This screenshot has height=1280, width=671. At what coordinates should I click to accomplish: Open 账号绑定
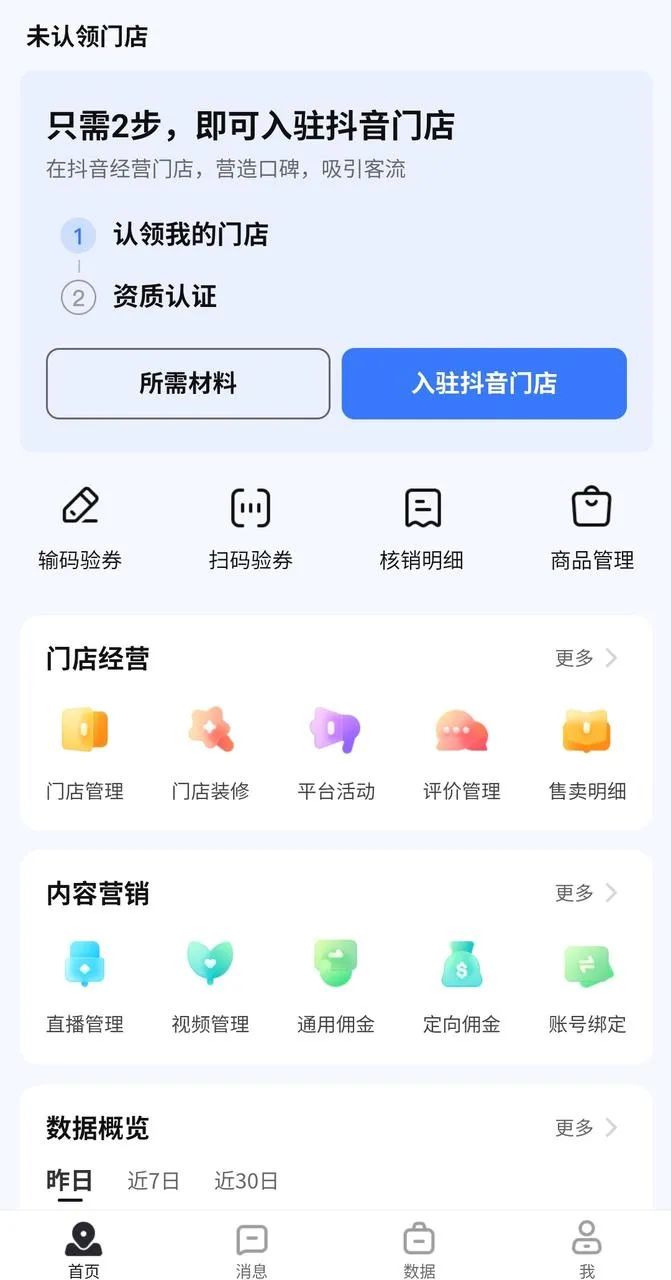click(x=587, y=986)
